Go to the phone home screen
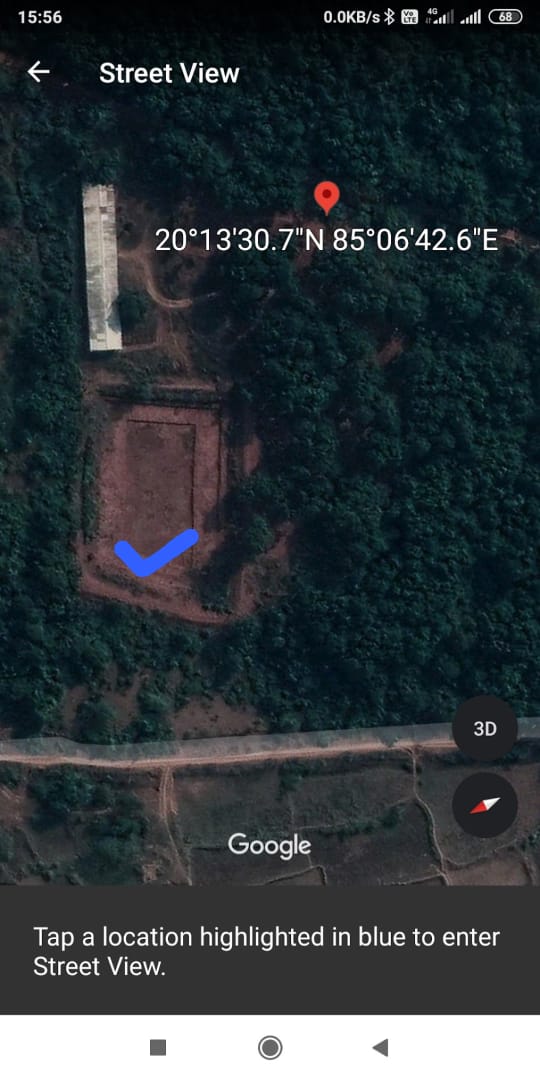 270,1048
